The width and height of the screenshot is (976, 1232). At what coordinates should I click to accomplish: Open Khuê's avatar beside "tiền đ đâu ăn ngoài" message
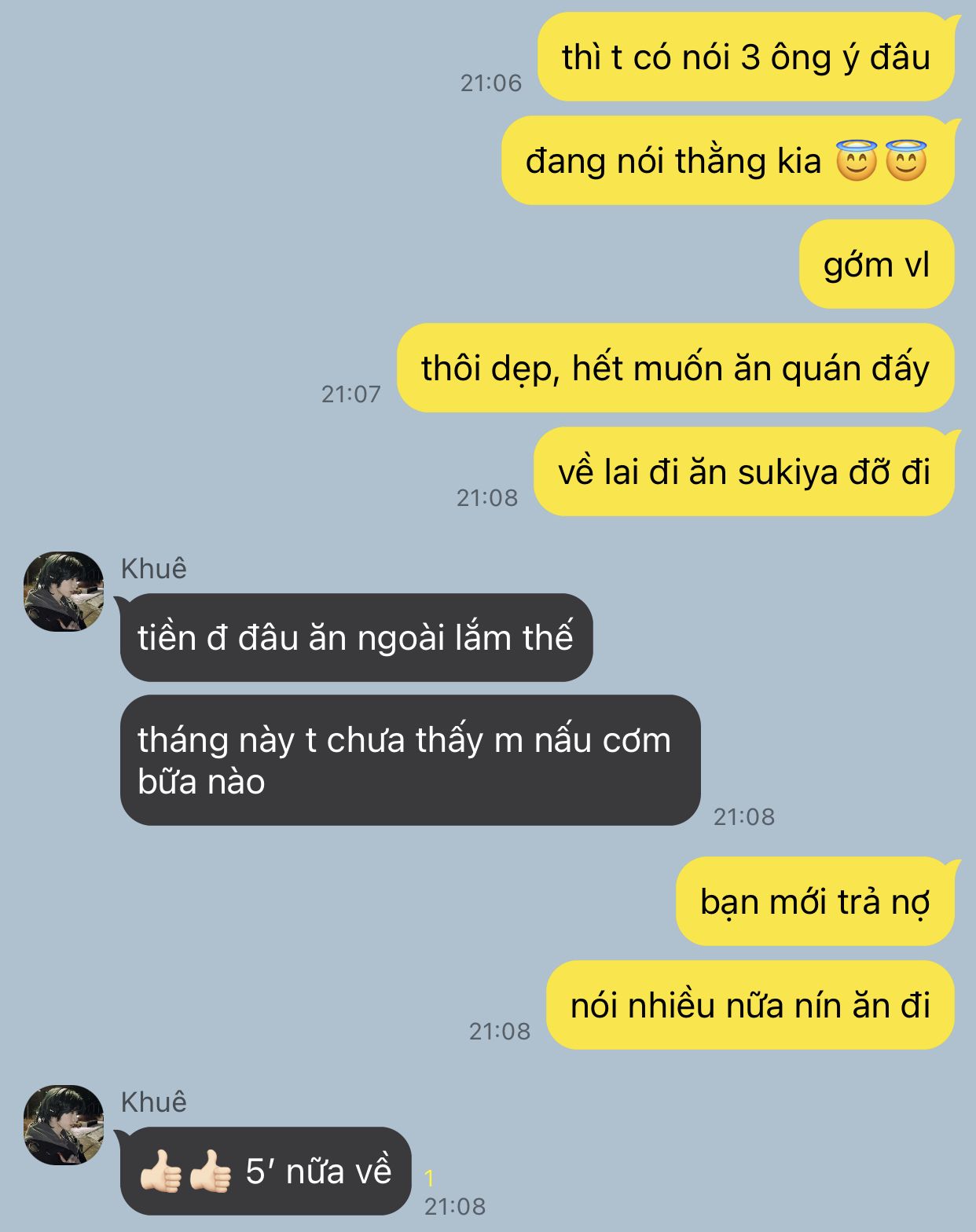pos(64,591)
